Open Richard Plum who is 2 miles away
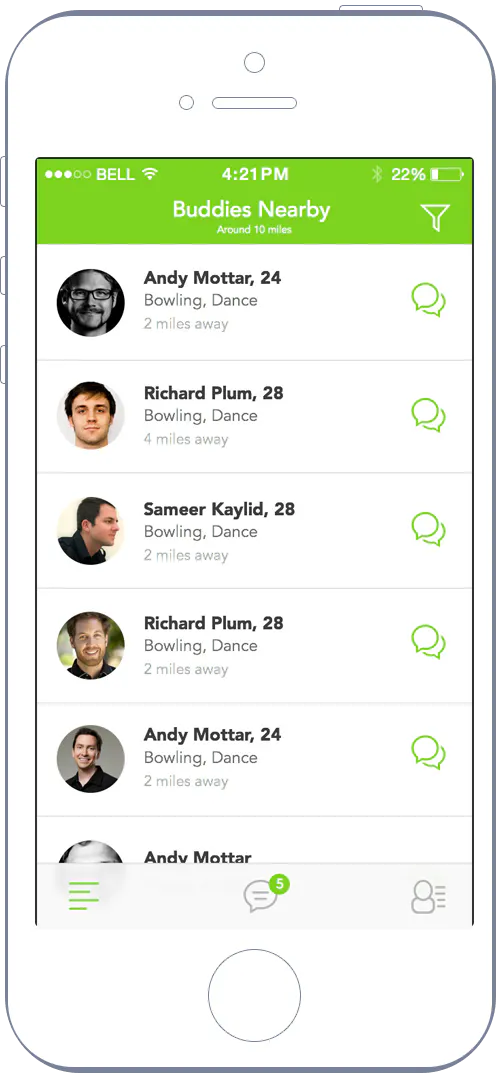 click(254, 645)
